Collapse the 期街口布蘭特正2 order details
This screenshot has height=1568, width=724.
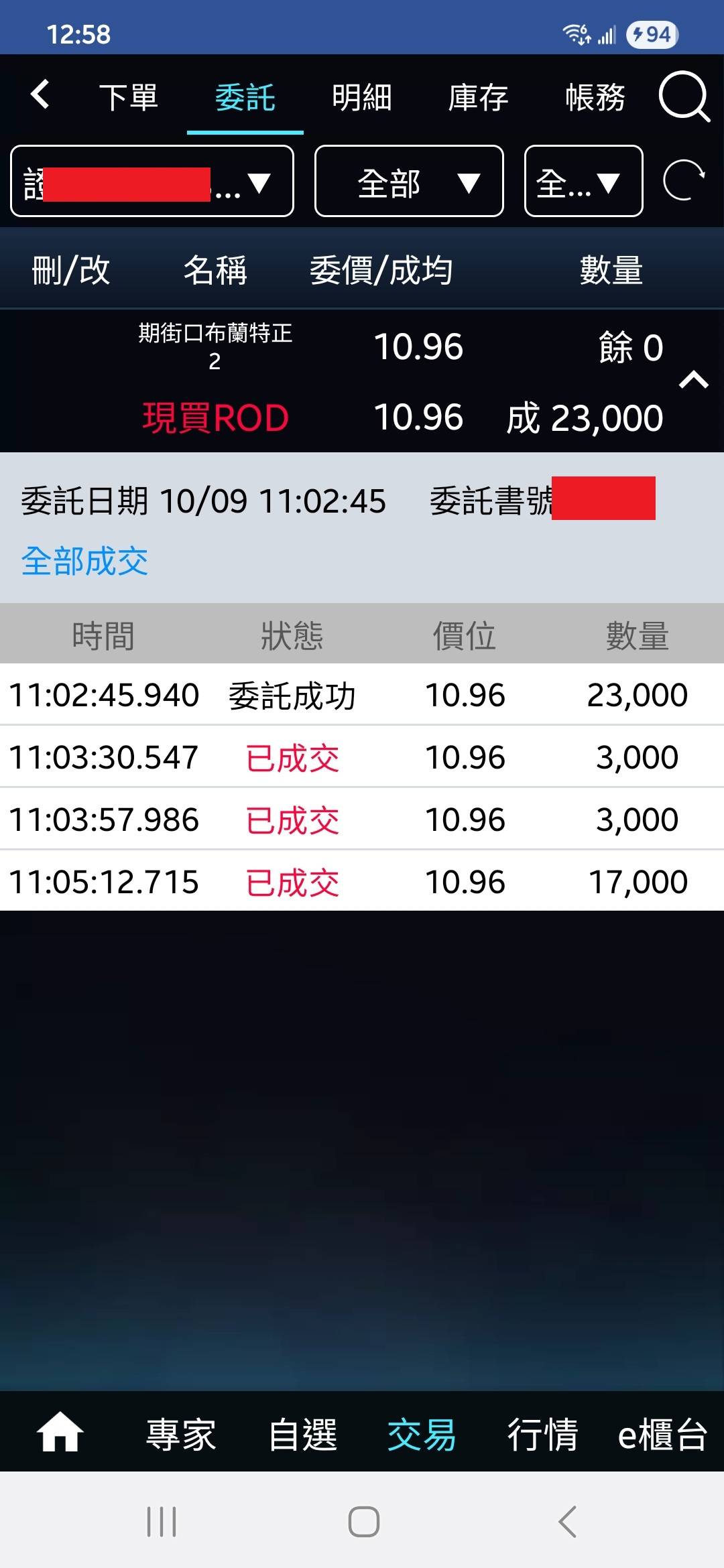point(694,381)
